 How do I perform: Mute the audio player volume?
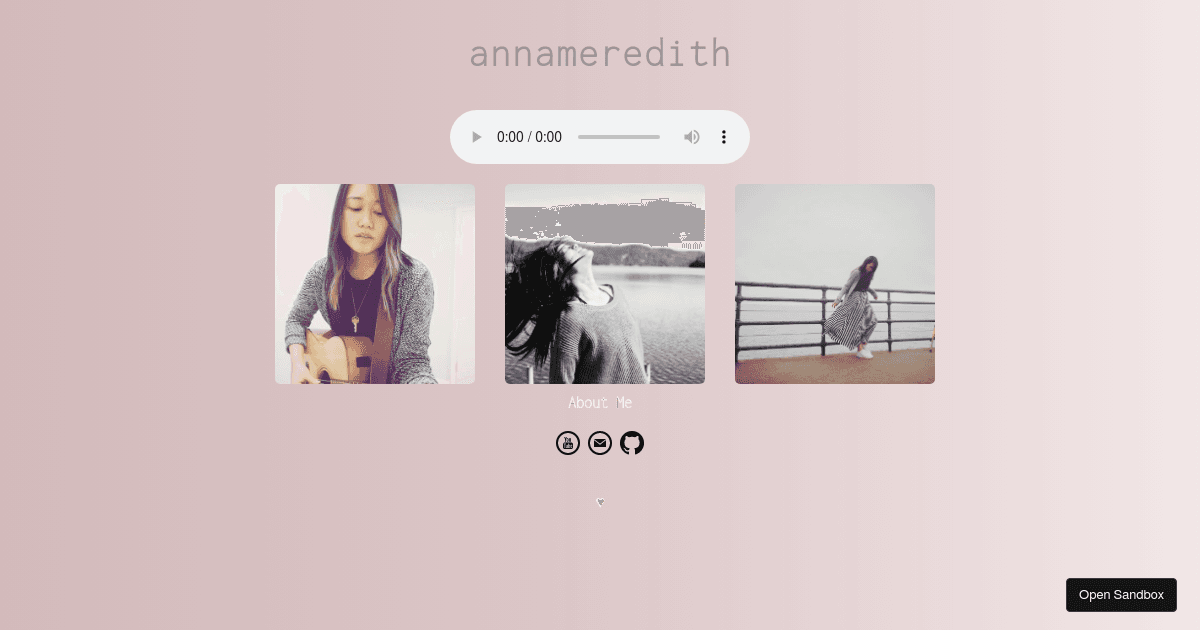692,137
